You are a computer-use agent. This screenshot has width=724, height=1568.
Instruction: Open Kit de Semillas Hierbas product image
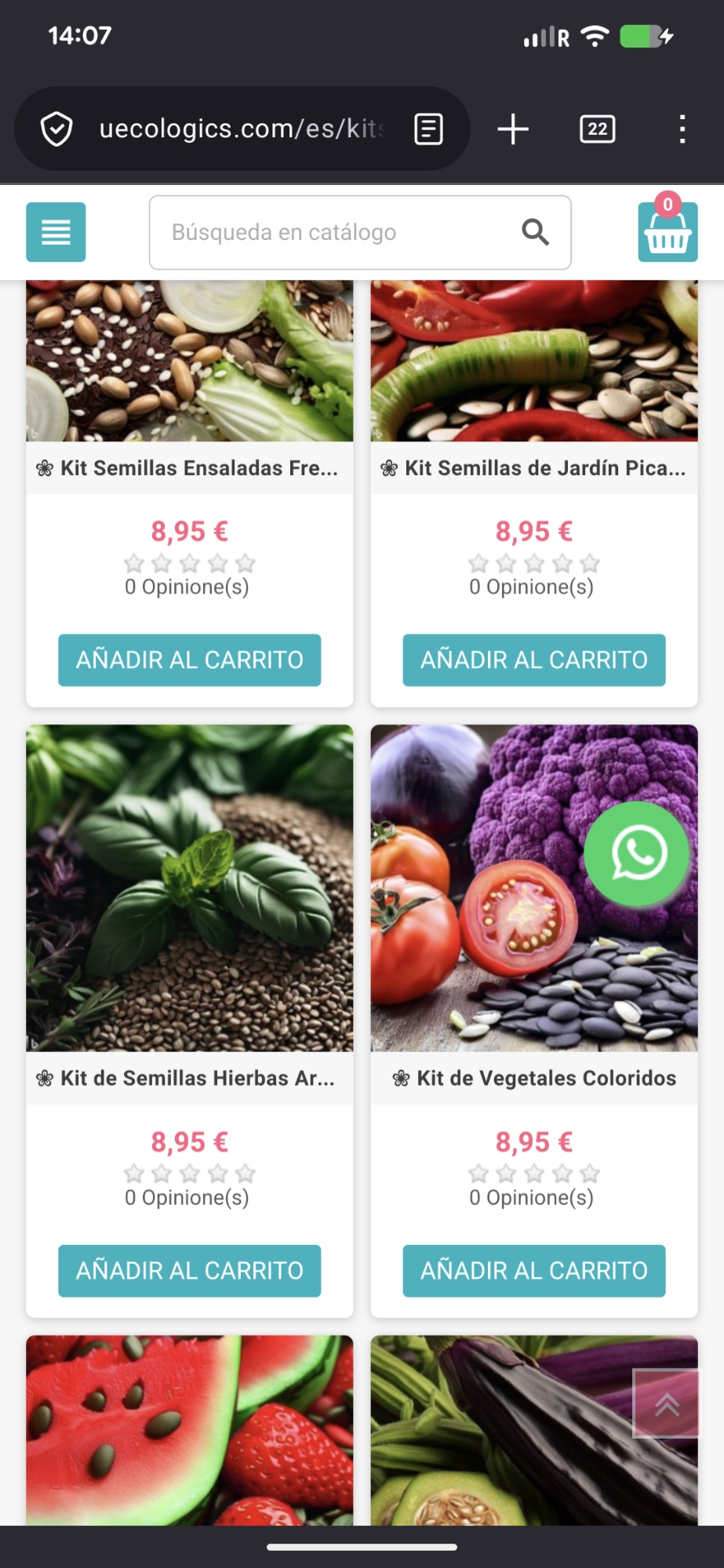189,887
